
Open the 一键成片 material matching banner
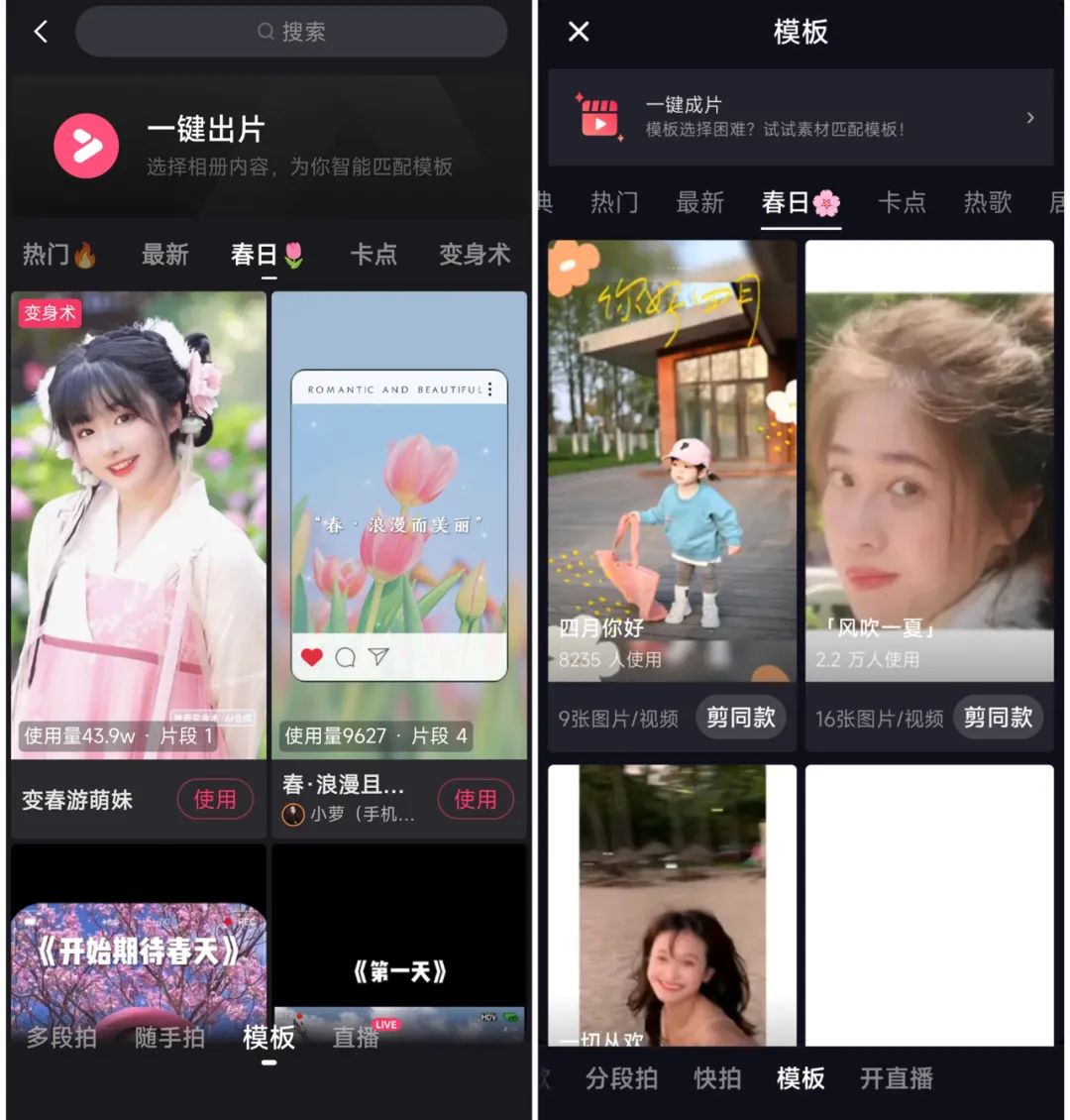801,117
